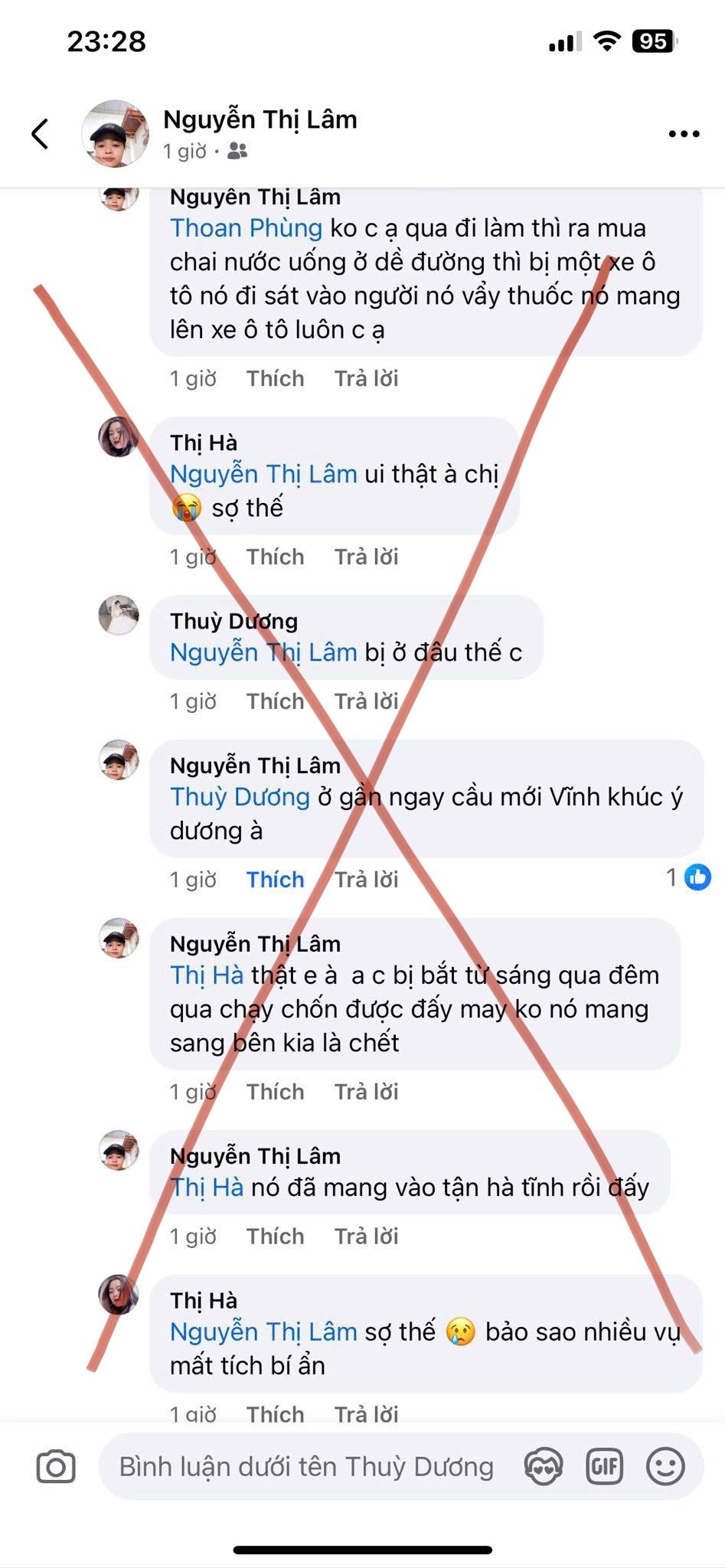Open the avatar sticker picker

pyautogui.click(x=544, y=1467)
